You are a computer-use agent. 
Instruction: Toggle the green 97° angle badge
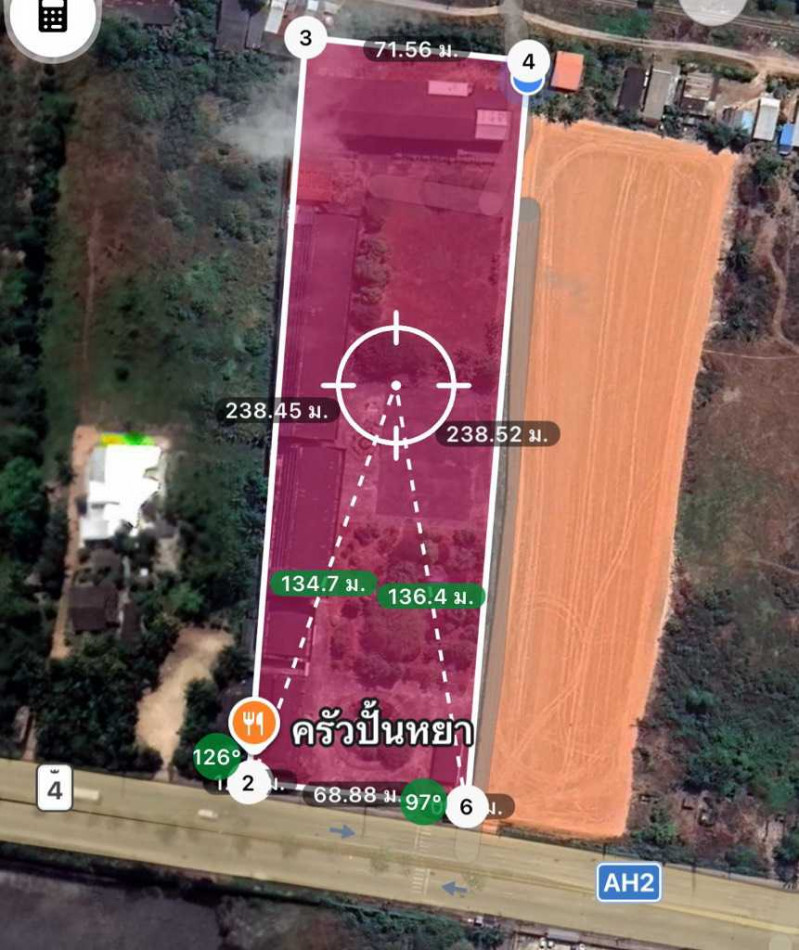coord(424,800)
